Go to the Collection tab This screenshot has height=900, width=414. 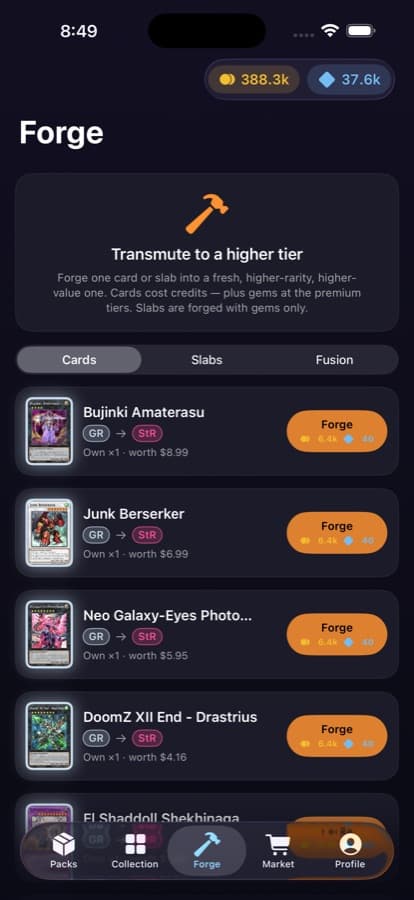pos(135,851)
